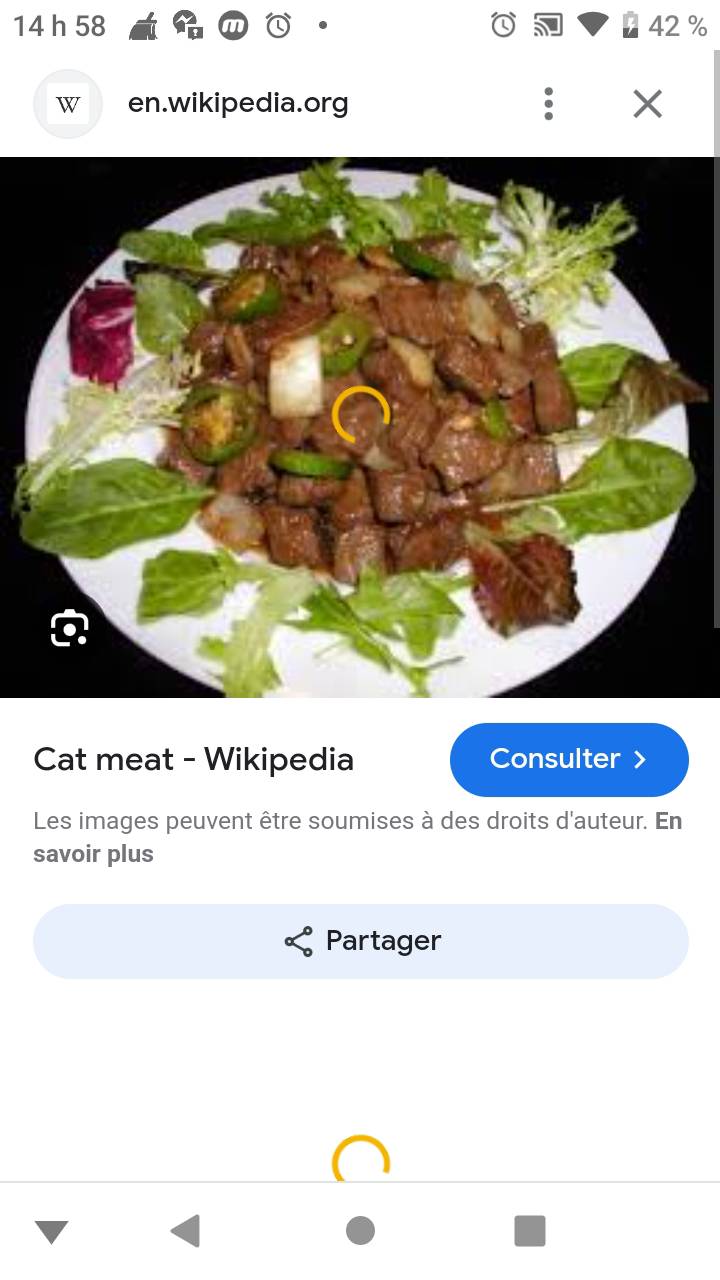The height and width of the screenshot is (1280, 720).
Task: Go to the home screen
Action: tap(360, 1231)
